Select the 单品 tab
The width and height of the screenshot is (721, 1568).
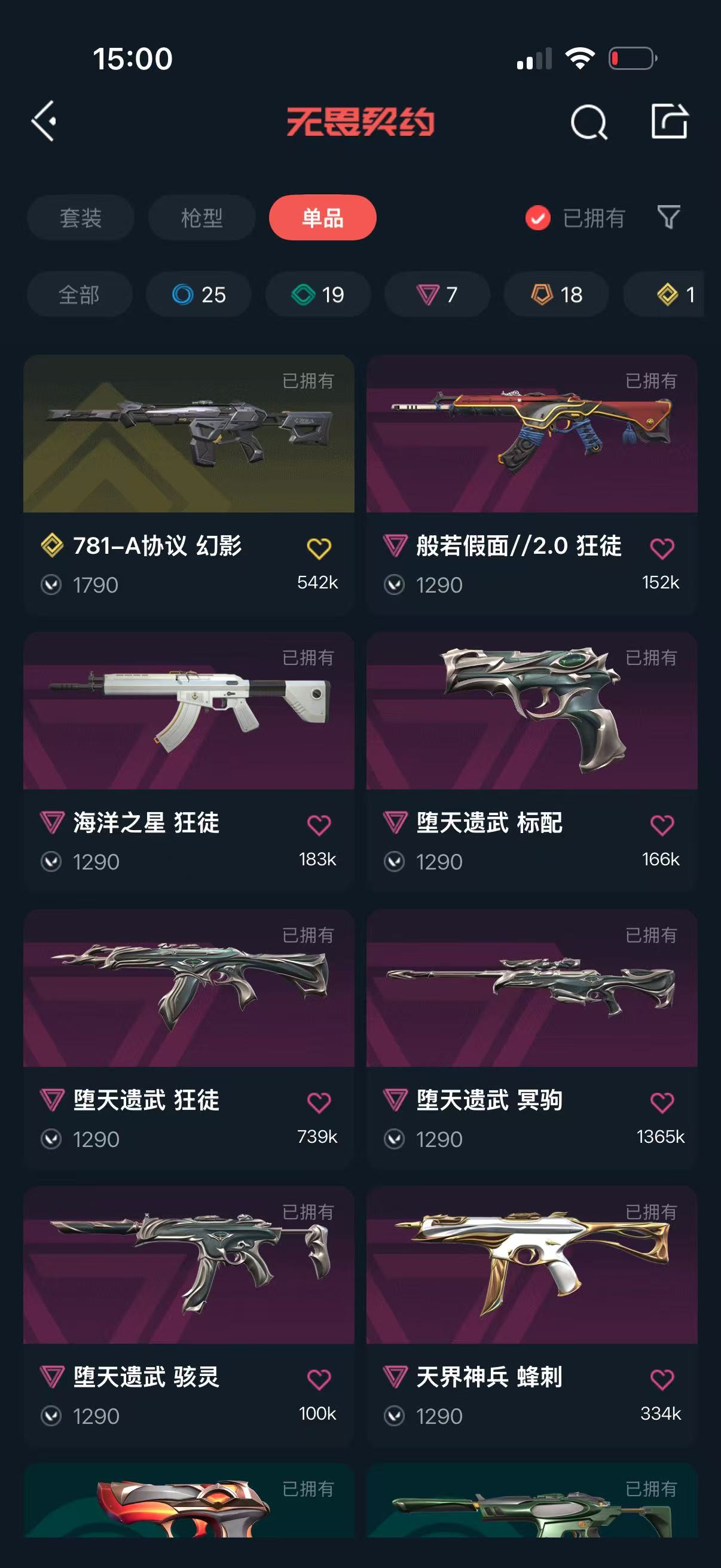point(322,217)
